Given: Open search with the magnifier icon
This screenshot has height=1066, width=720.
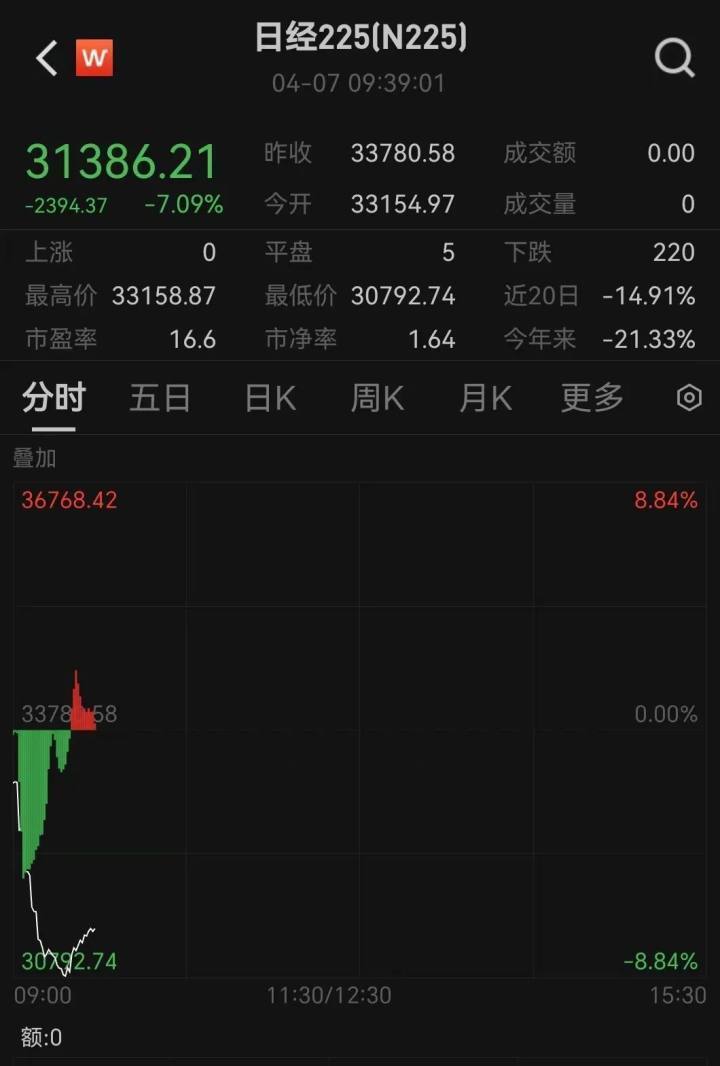Looking at the screenshot, I should tap(675, 57).
